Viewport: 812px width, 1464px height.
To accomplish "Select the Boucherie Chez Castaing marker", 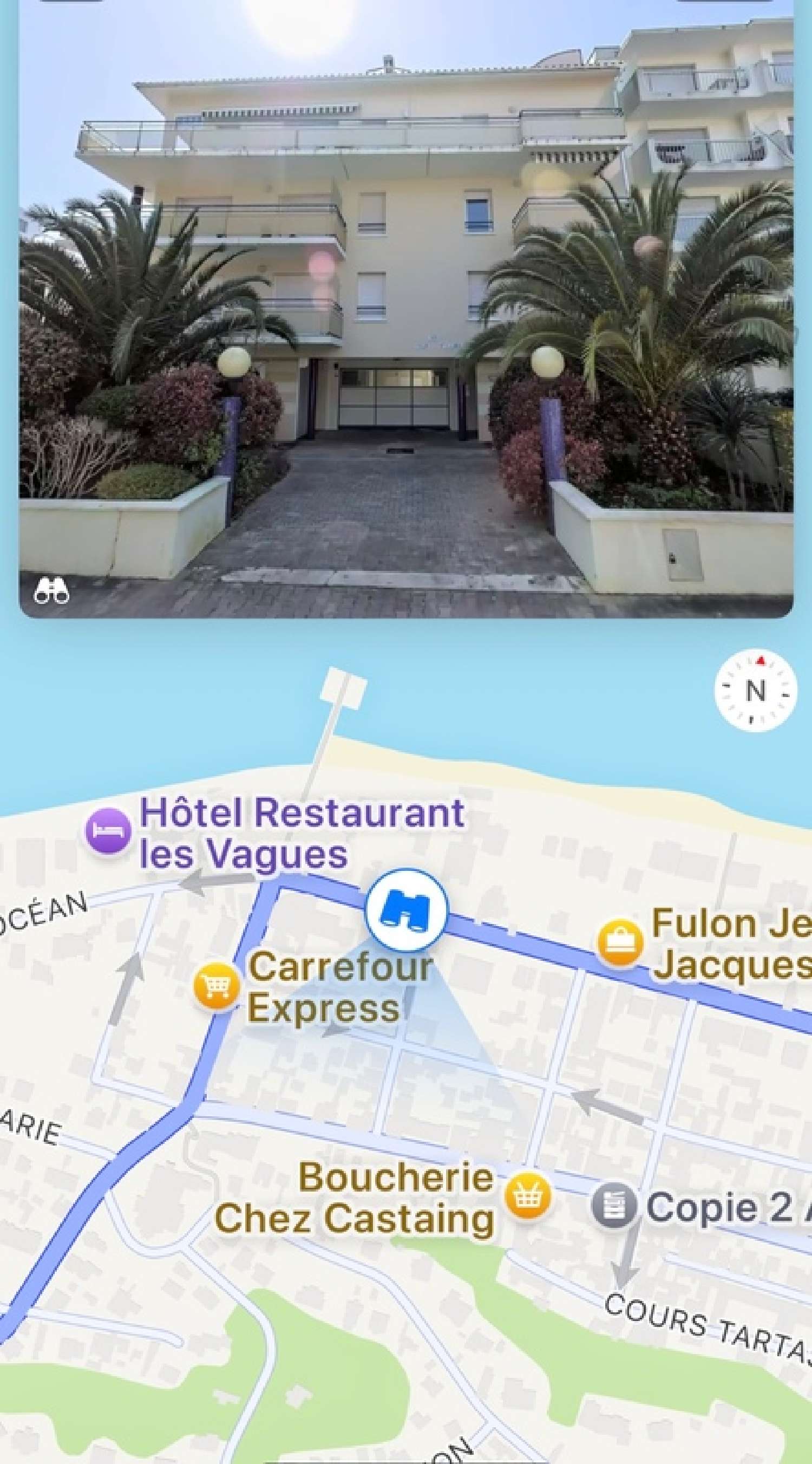I will point(527,1196).
